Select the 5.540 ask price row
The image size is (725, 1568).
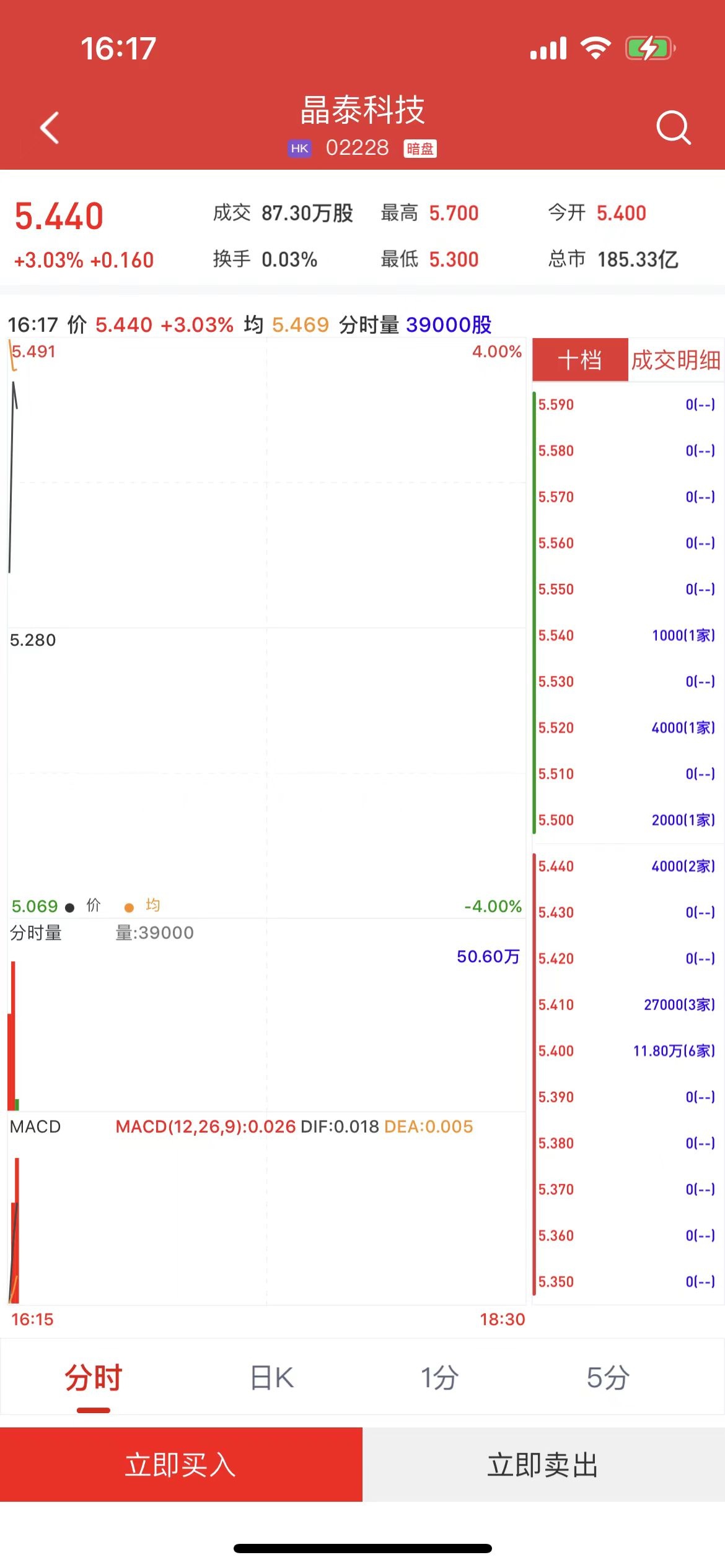tap(626, 635)
